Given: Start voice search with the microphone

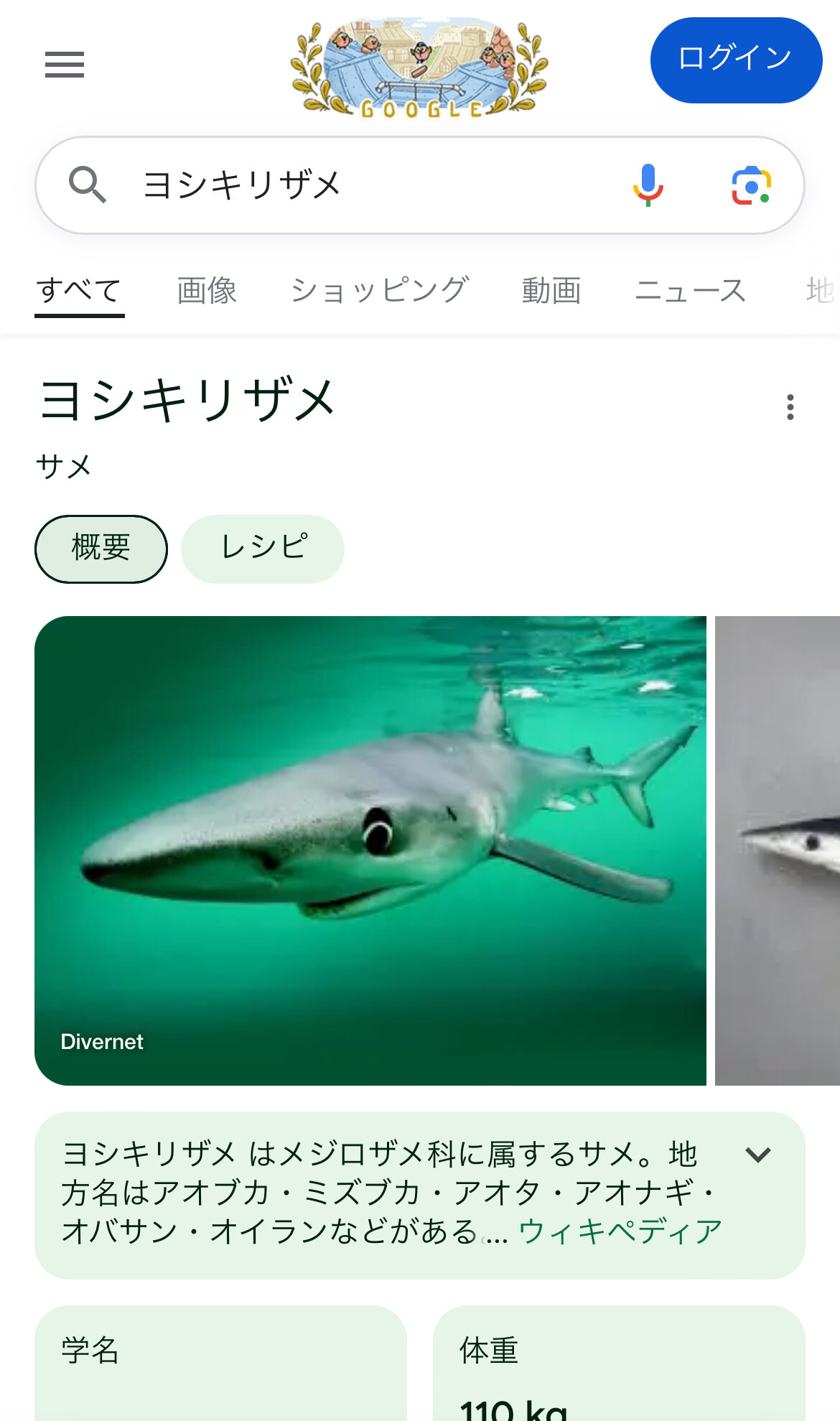Looking at the screenshot, I should (648, 185).
